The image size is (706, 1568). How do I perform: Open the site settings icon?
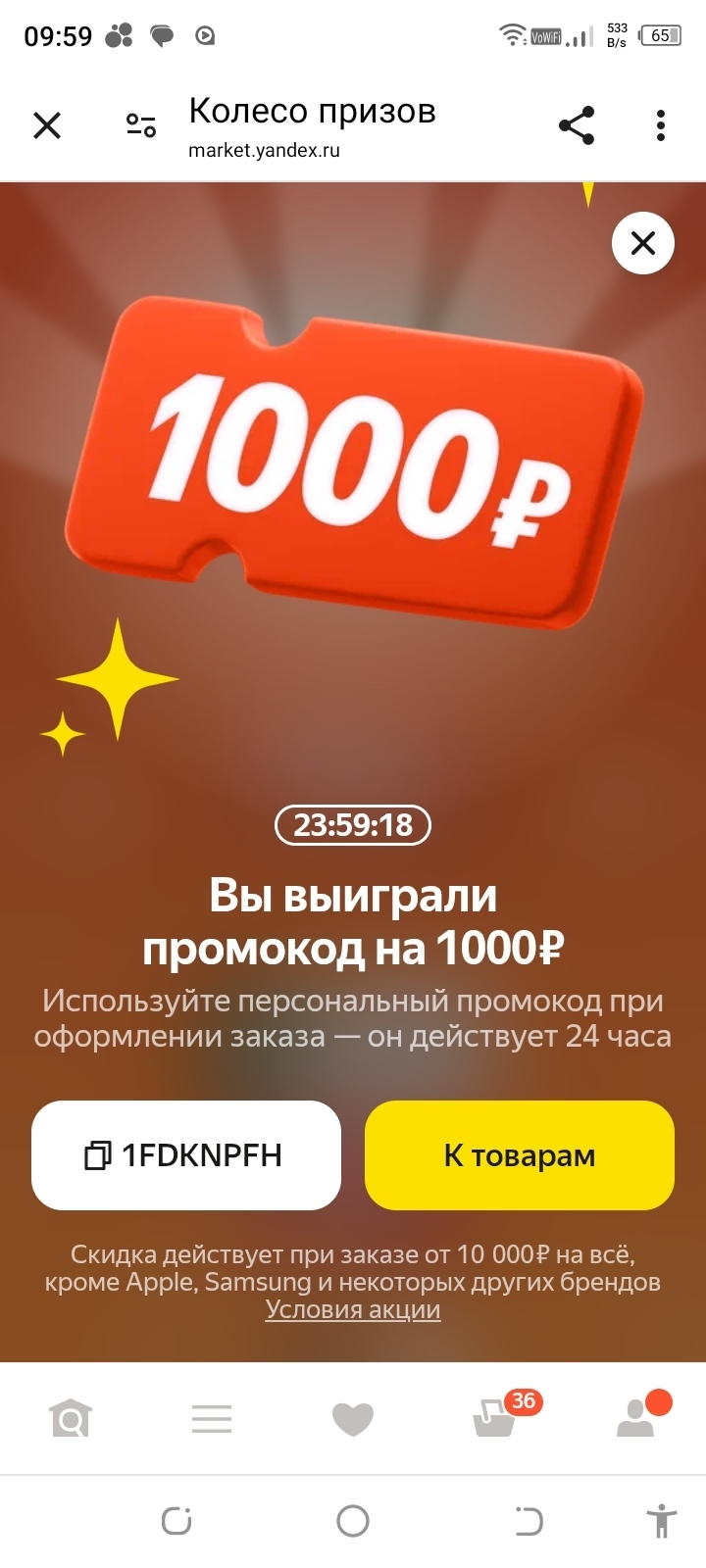(141, 125)
